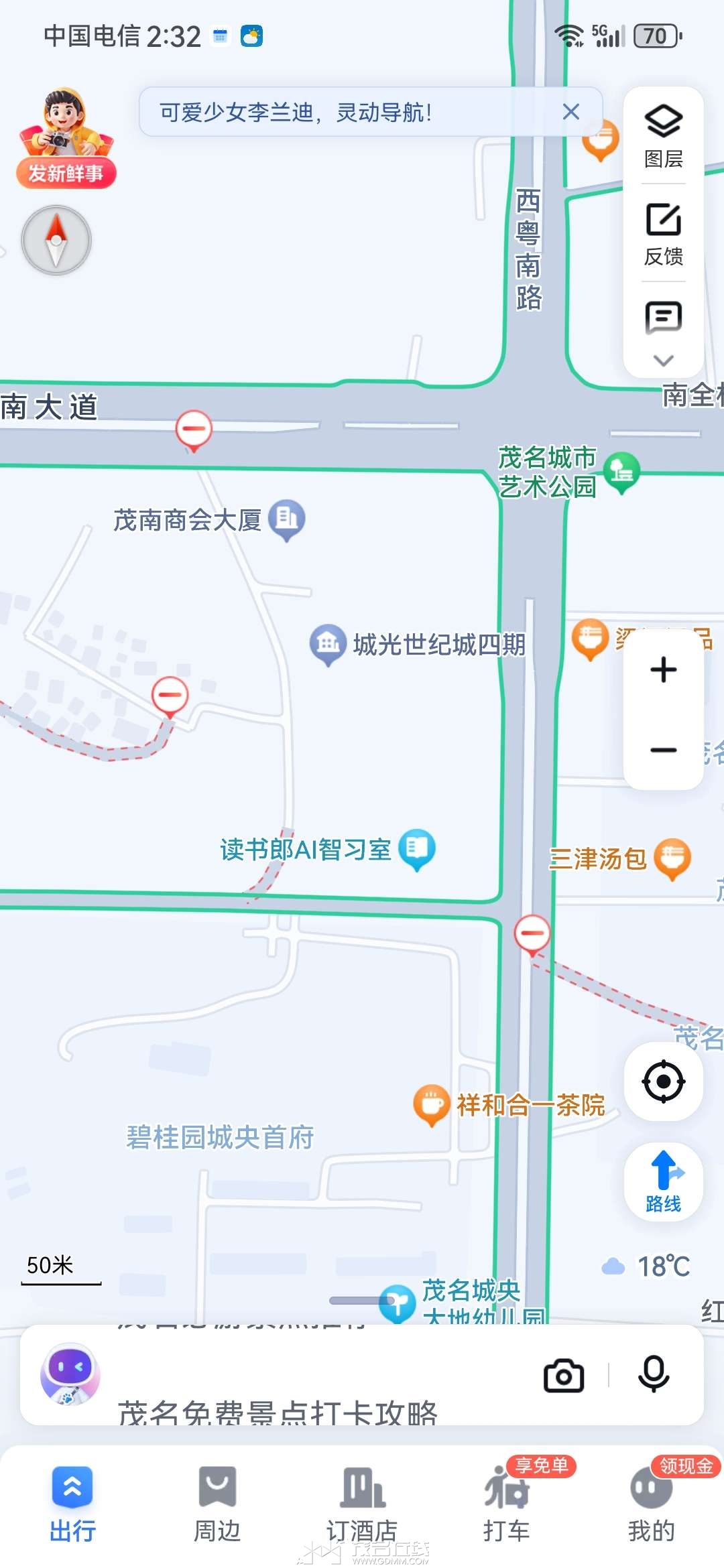The width and height of the screenshot is (724, 1568).
Task: Select the 茂南商会大厦 map marker
Action: (x=287, y=518)
